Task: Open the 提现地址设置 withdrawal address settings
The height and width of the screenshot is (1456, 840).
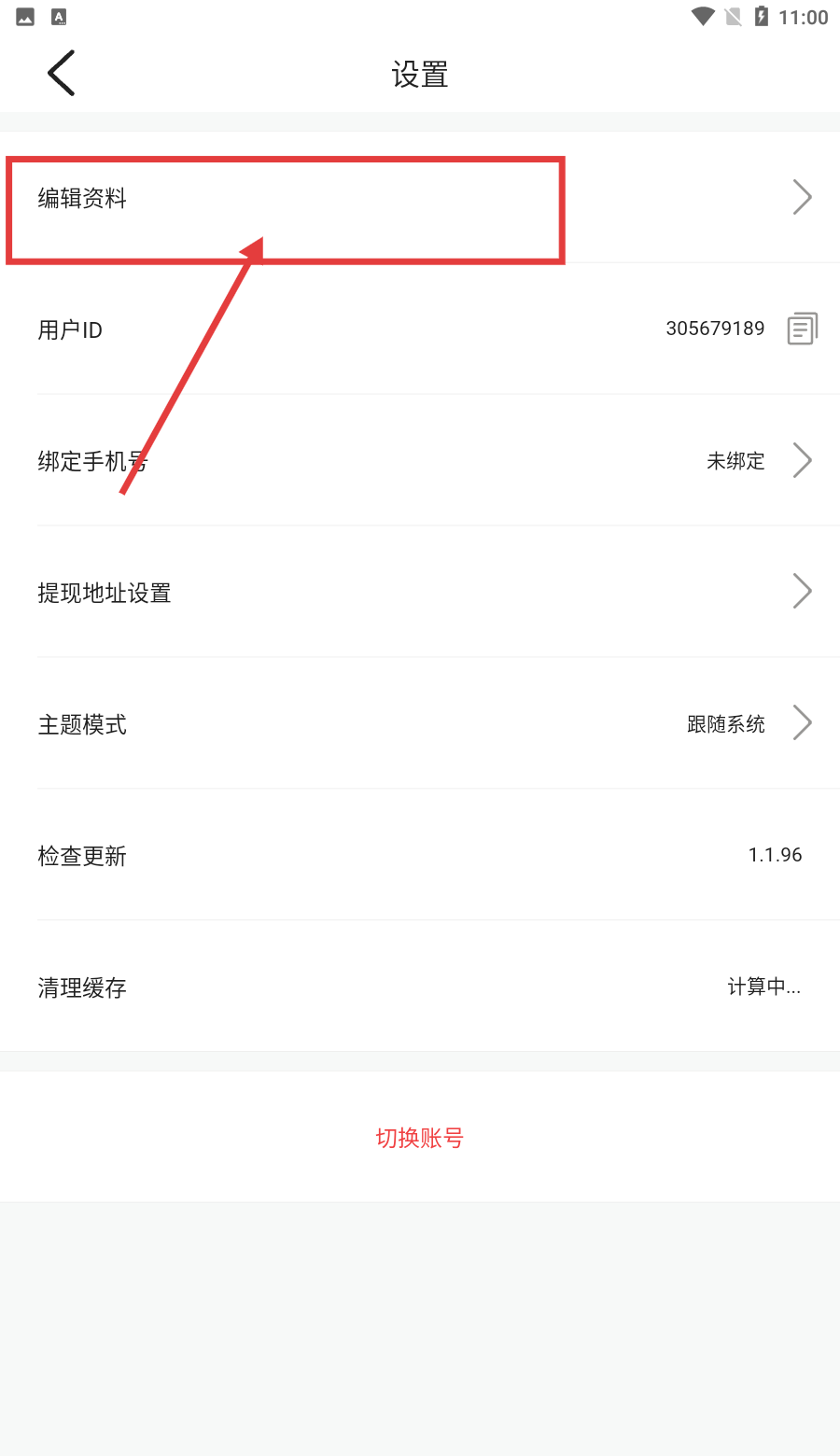Action: (420, 593)
